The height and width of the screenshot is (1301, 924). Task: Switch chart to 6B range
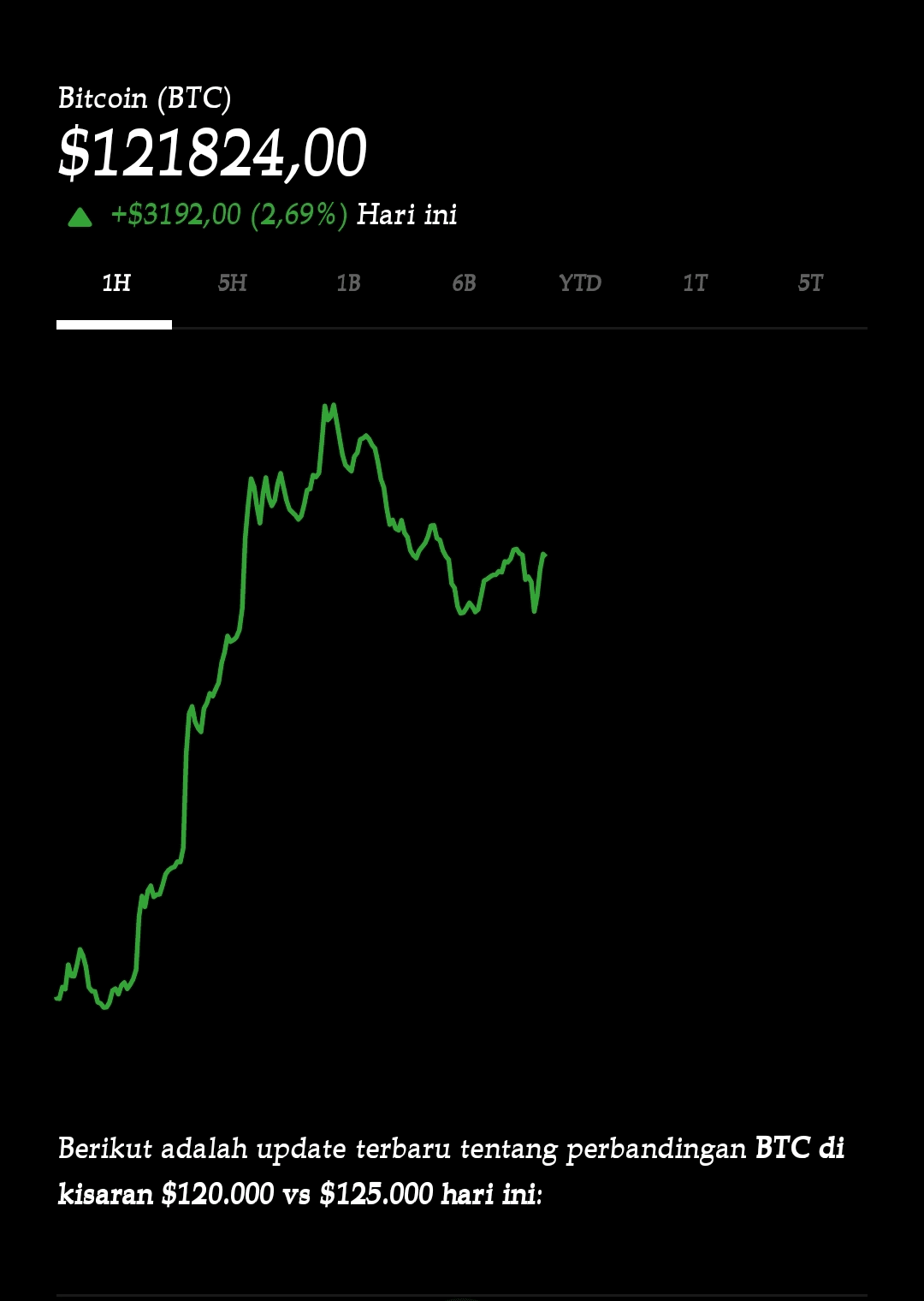(x=464, y=283)
